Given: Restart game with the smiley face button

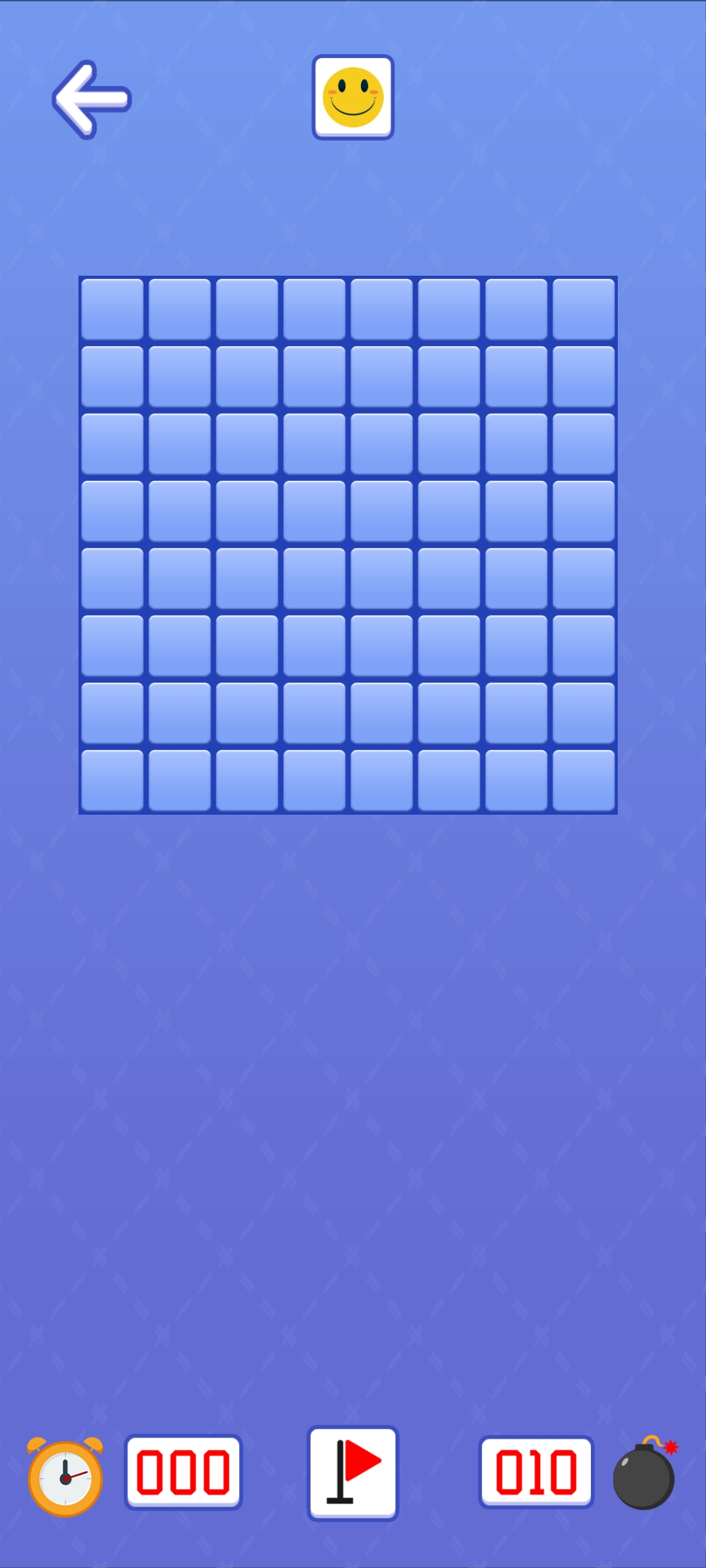Looking at the screenshot, I should (353, 97).
